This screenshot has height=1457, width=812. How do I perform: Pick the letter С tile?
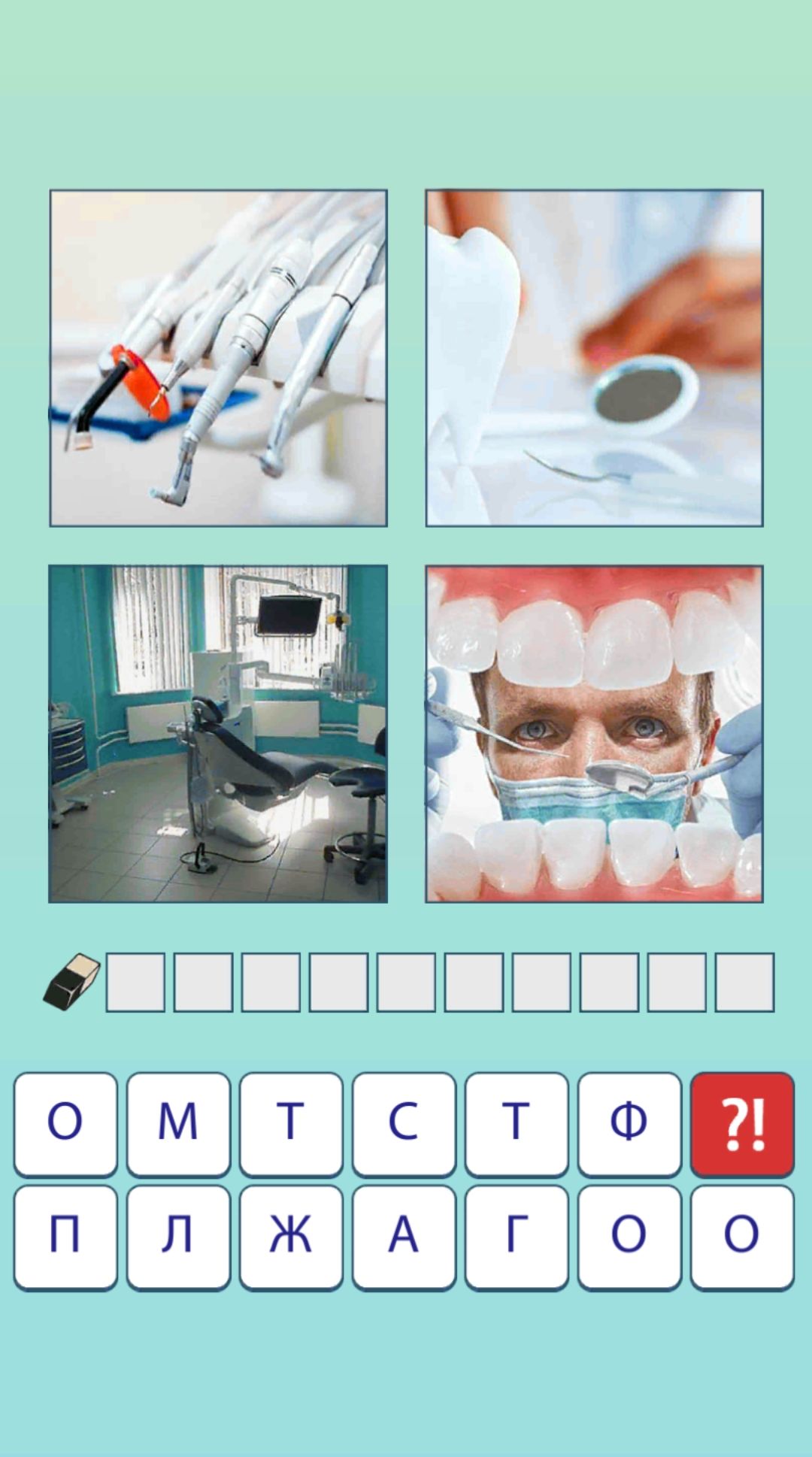tap(404, 1123)
